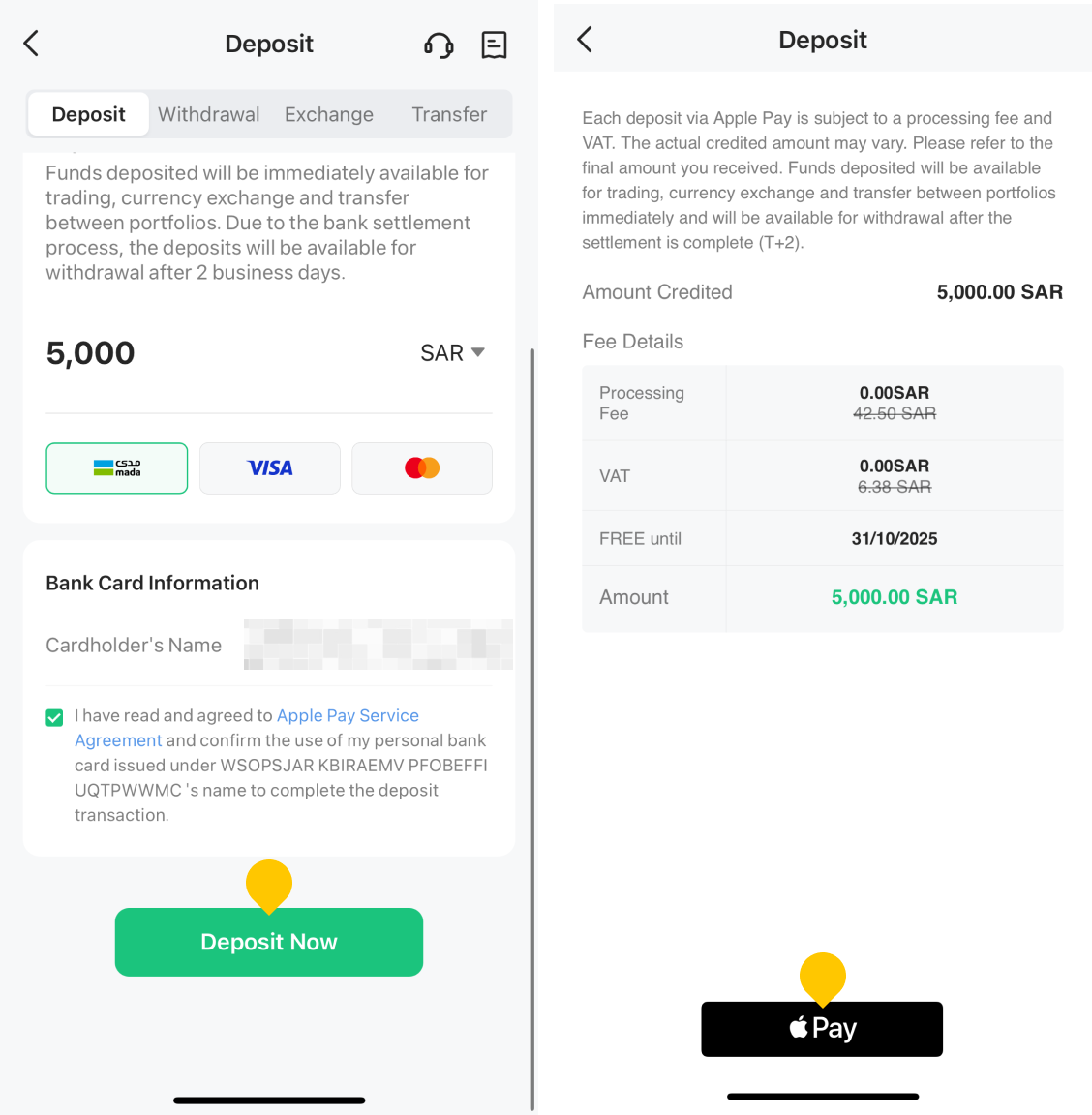The image size is (1092, 1115).
Task: Choose VISA as the card type
Action: coord(269,468)
